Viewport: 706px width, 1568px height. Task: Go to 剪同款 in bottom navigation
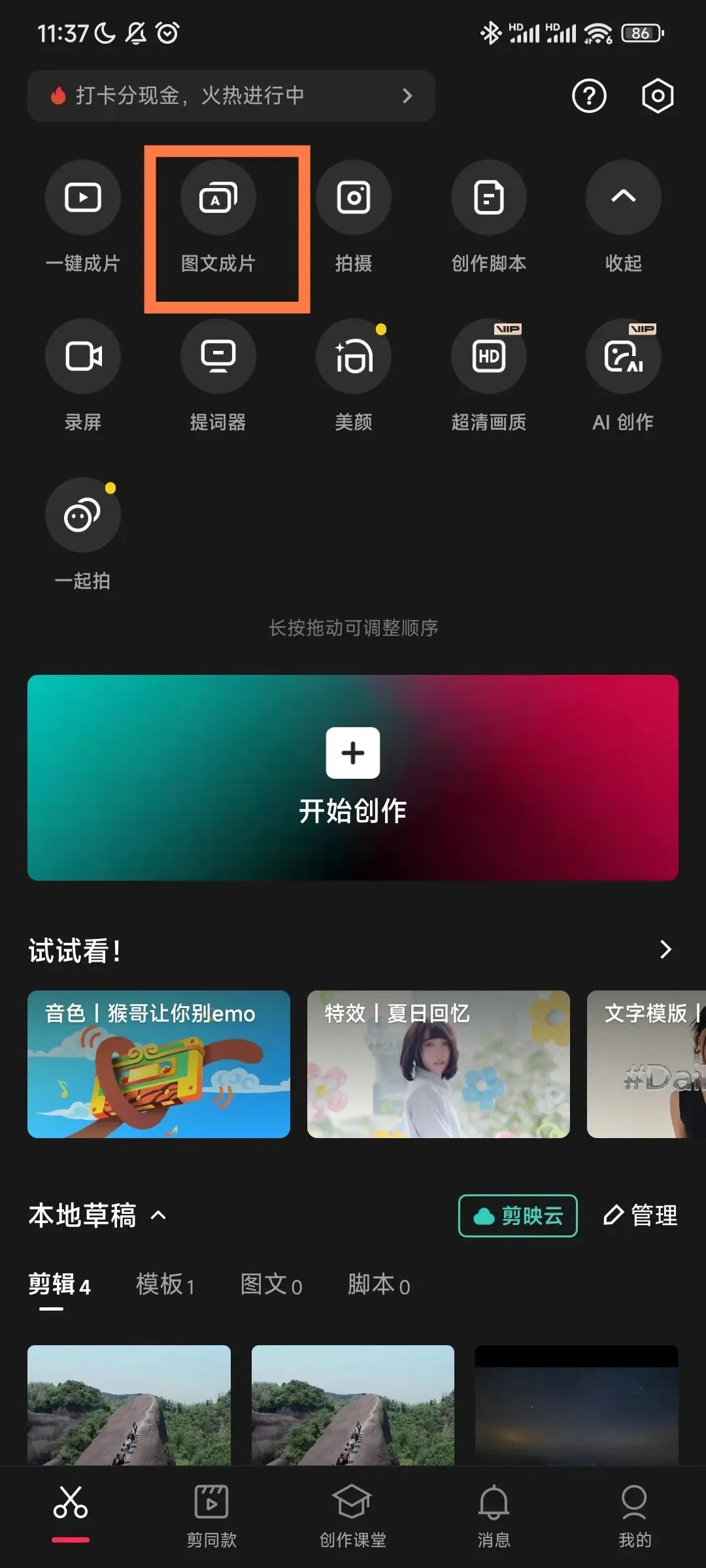pyautogui.click(x=212, y=1512)
